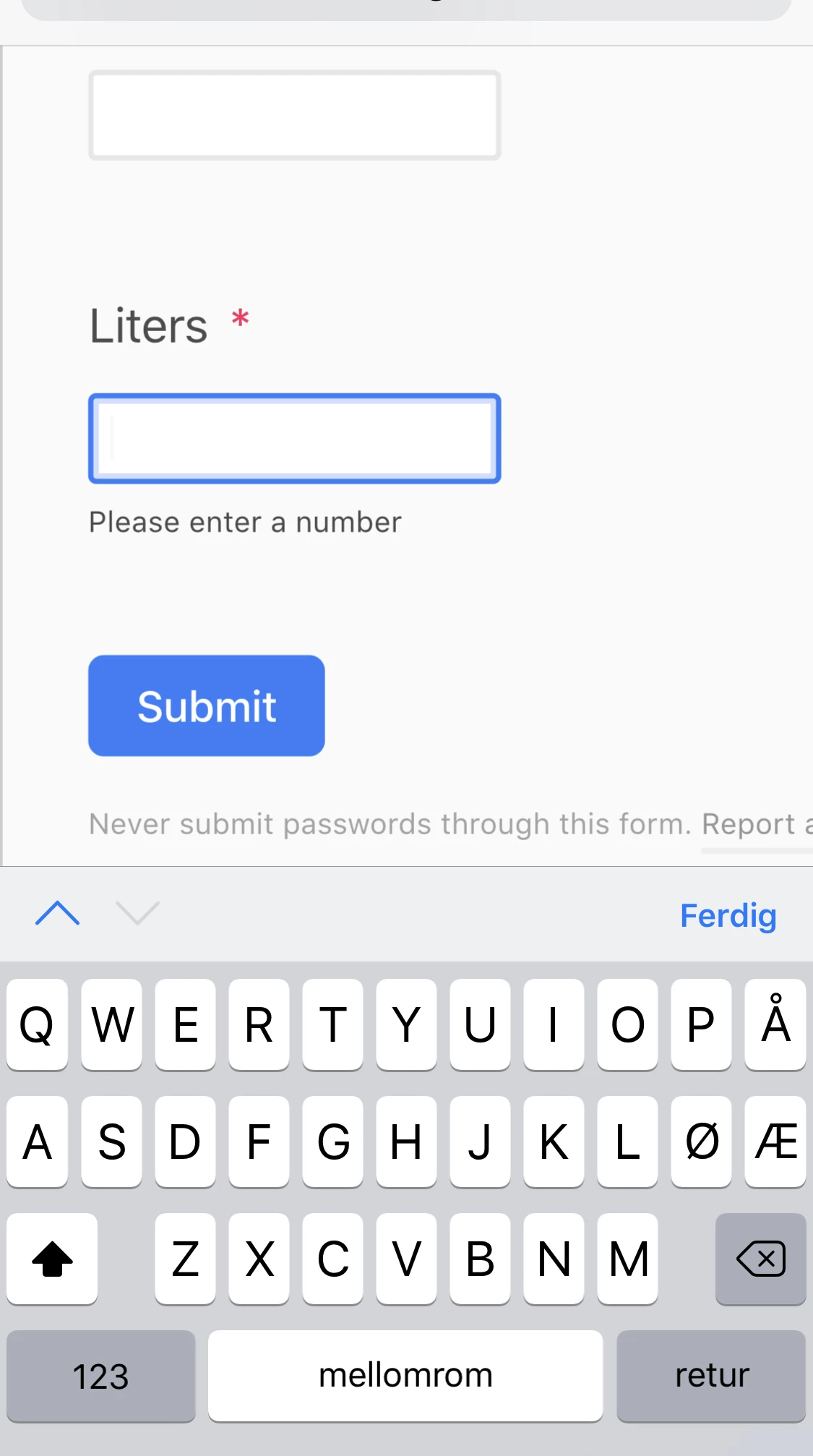Viewport: 813px width, 1456px height.
Task: Tap the Submit button
Action: point(207,706)
